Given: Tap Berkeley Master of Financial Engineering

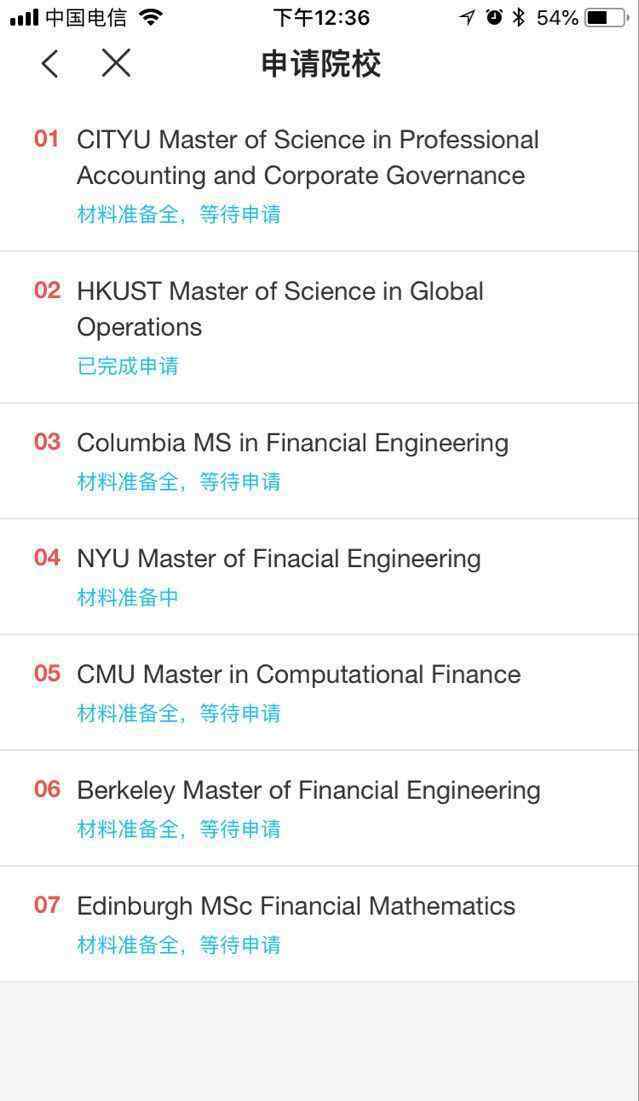Looking at the screenshot, I should (320, 809).
